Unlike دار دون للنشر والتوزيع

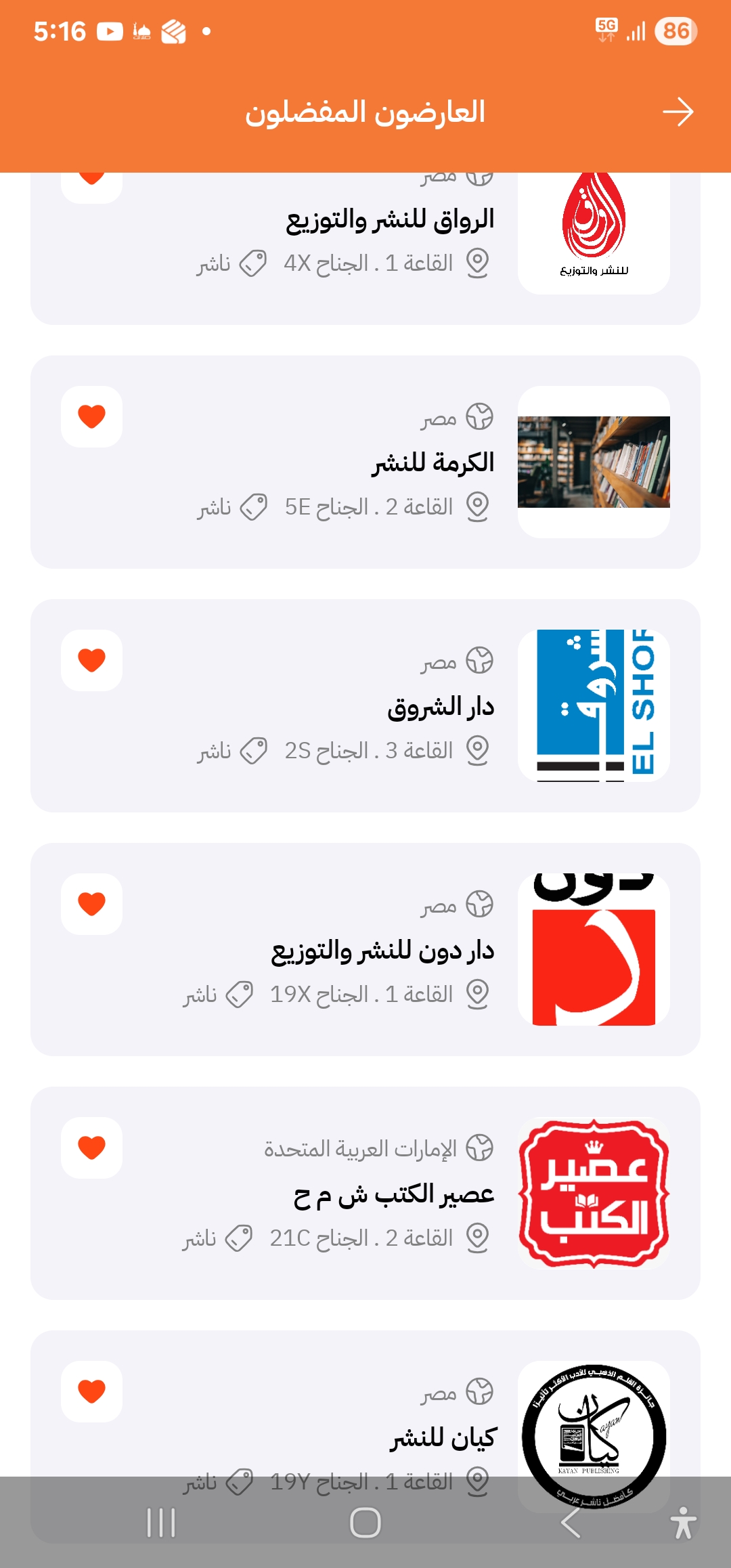click(x=91, y=904)
